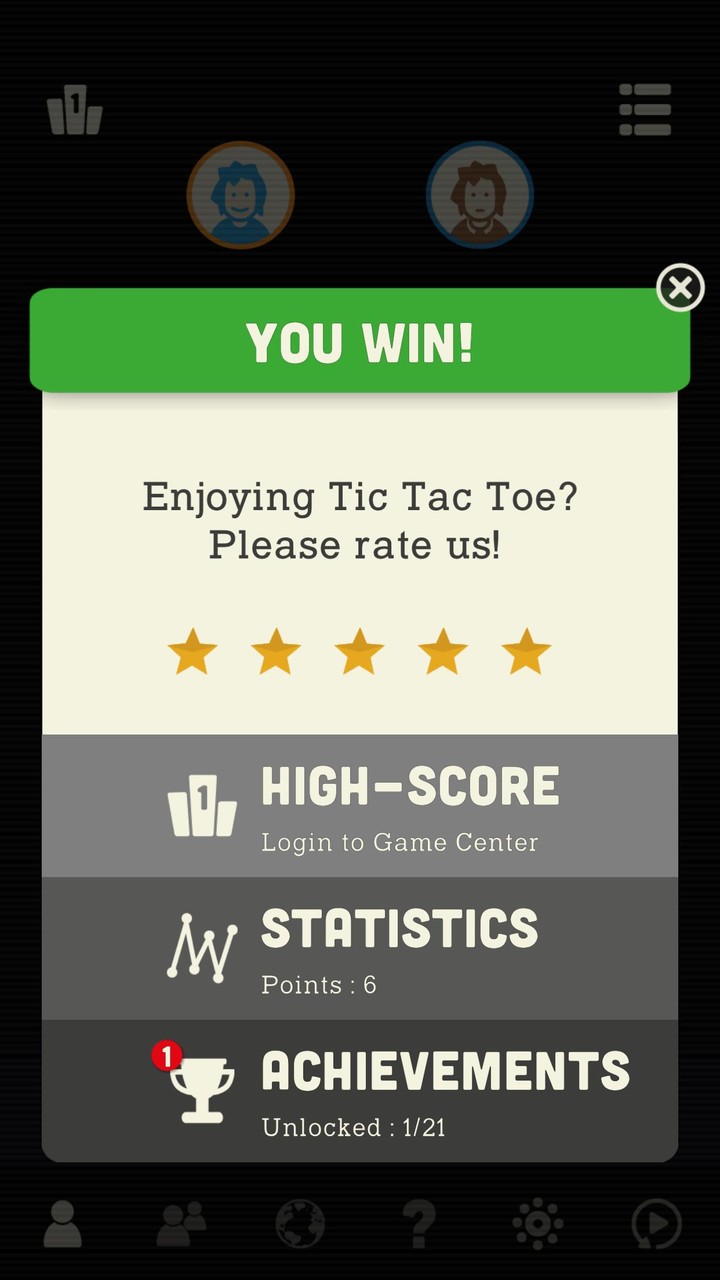Open the settings gear icon

(x=537, y=1222)
